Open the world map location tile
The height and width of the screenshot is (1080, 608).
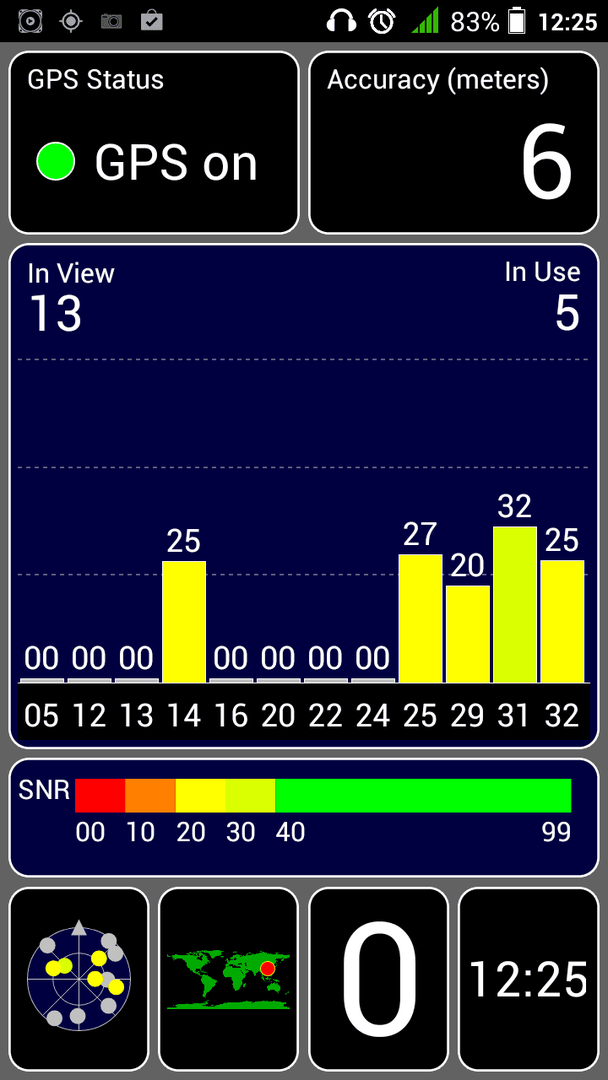[229, 979]
